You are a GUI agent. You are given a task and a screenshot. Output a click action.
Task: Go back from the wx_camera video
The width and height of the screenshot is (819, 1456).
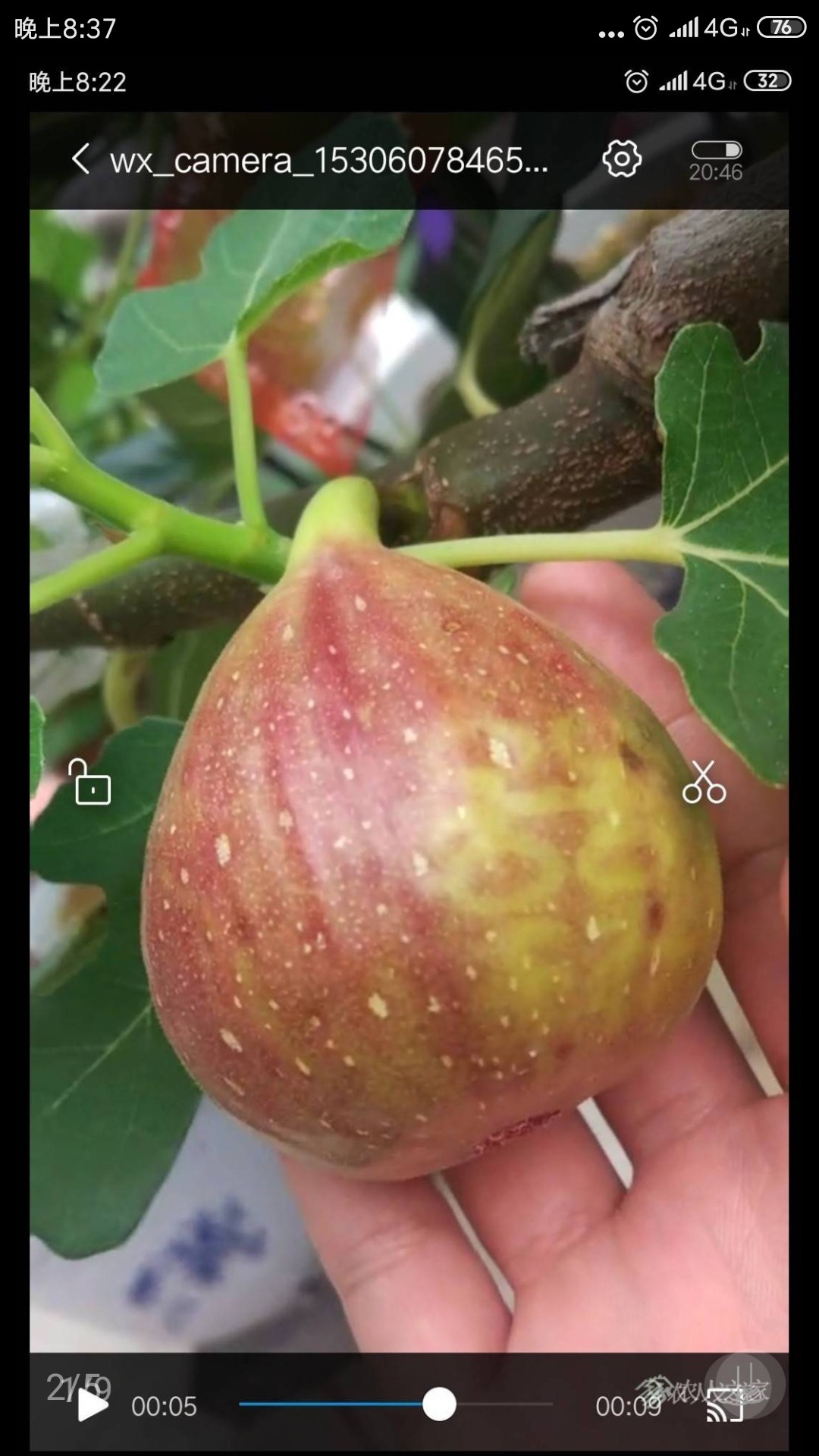[81, 159]
